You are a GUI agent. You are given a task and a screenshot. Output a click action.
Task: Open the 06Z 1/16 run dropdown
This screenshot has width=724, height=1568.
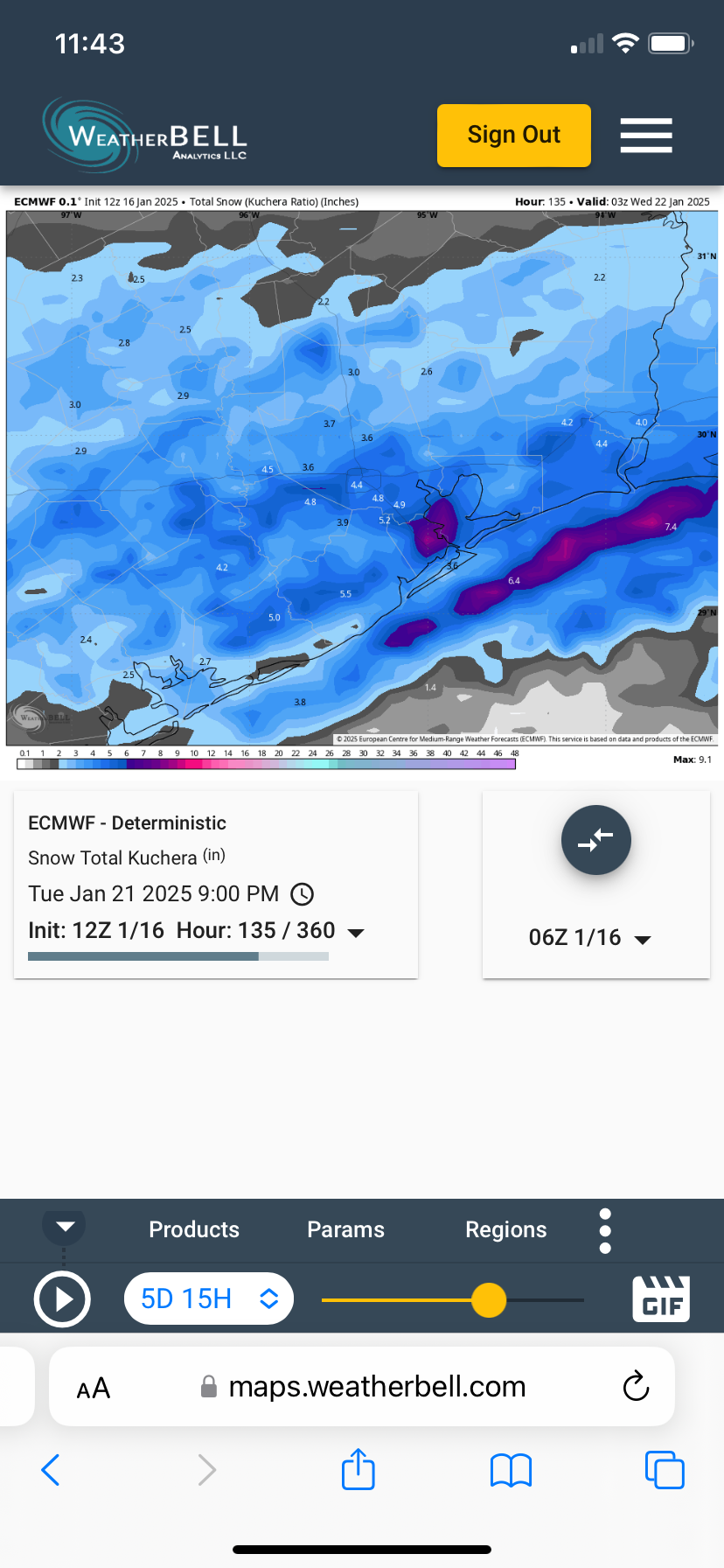590,938
